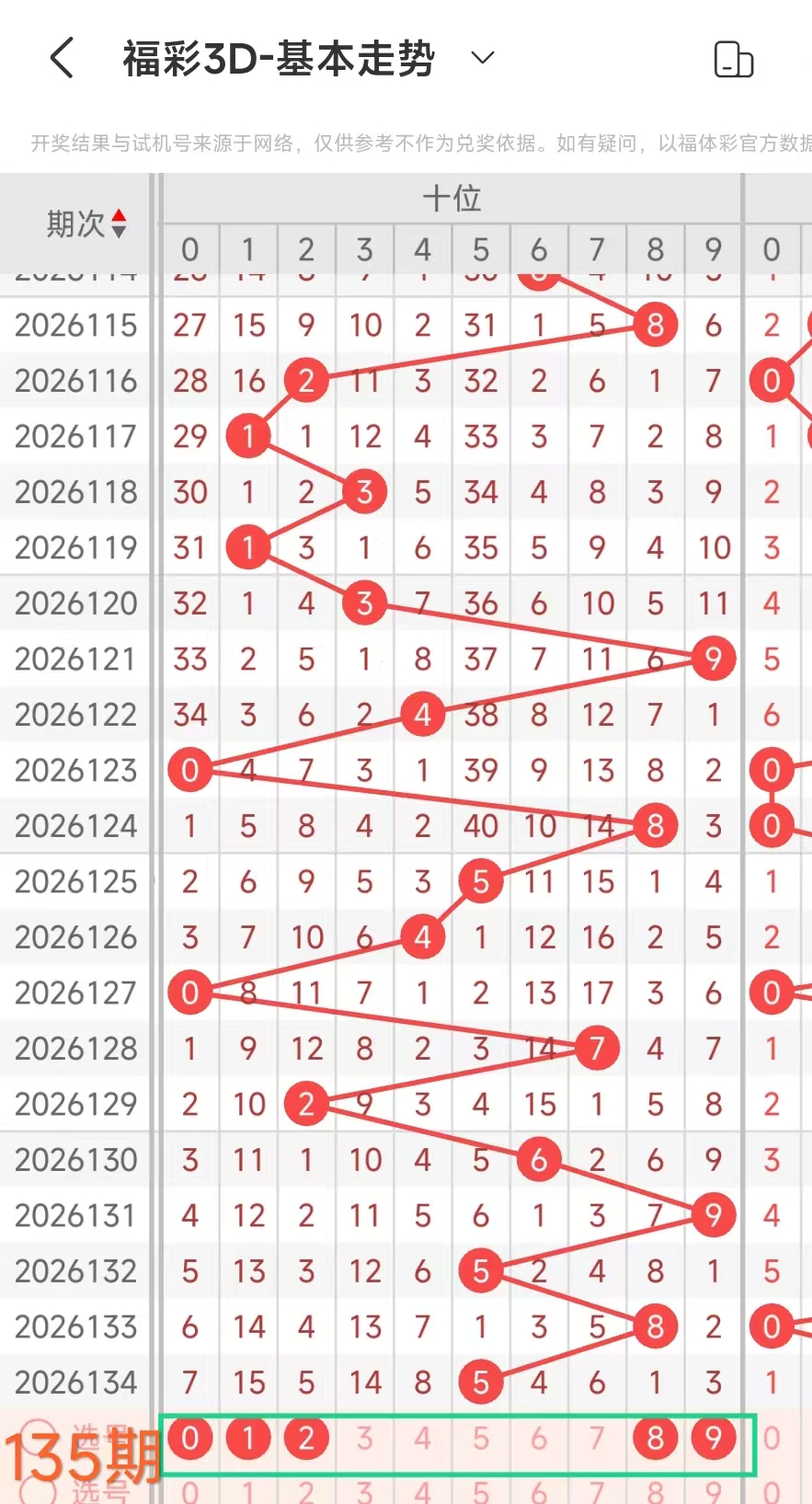
Task: Tap the screen orientation icon at top right
Action: tap(734, 60)
